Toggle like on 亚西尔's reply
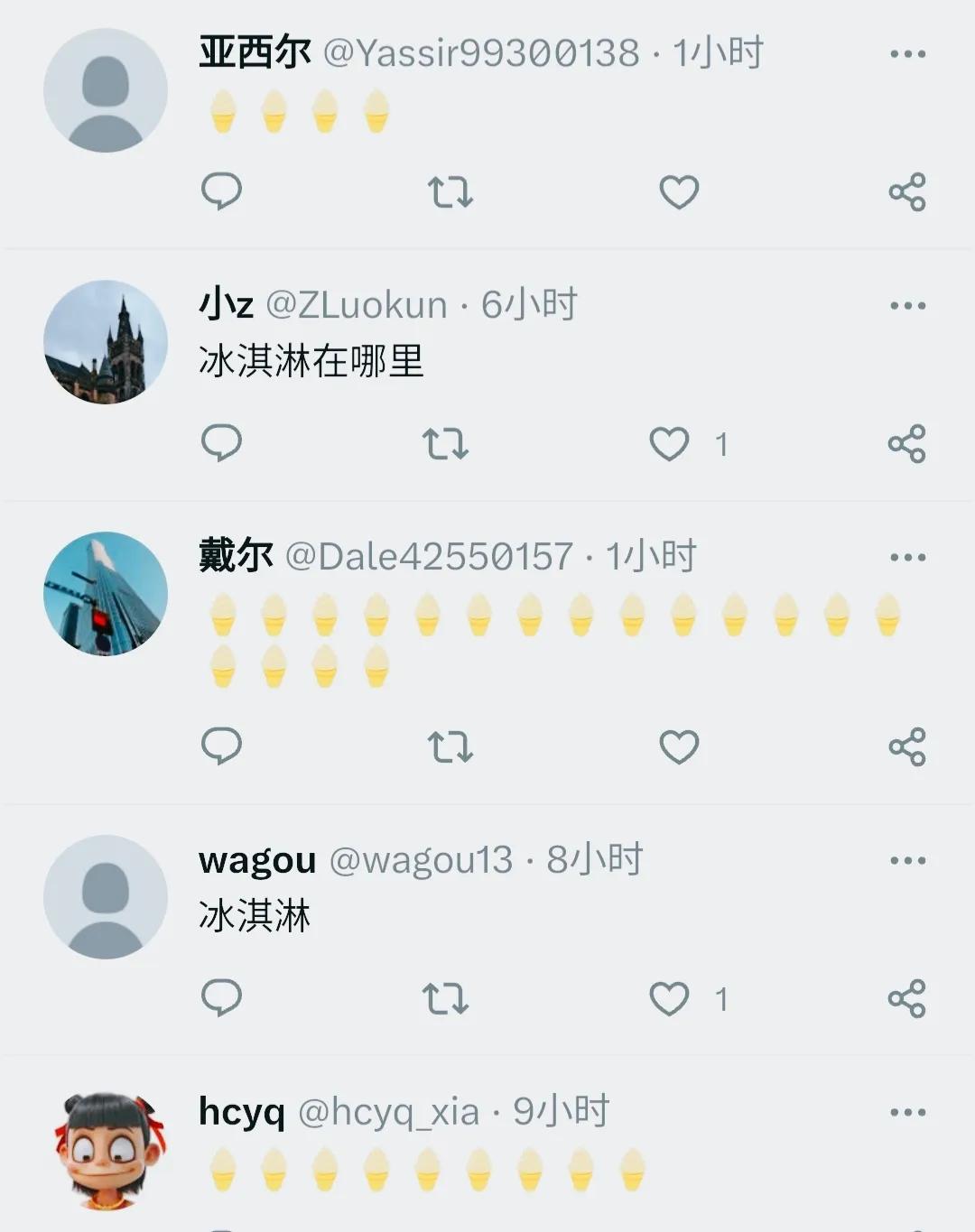975x1232 pixels. pyautogui.click(x=679, y=190)
